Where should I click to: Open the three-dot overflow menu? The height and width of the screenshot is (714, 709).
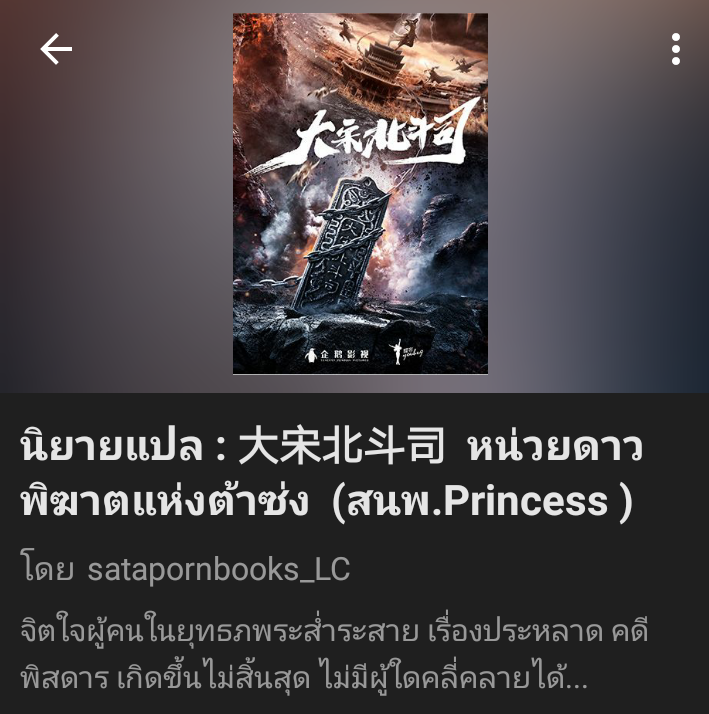coord(676,49)
